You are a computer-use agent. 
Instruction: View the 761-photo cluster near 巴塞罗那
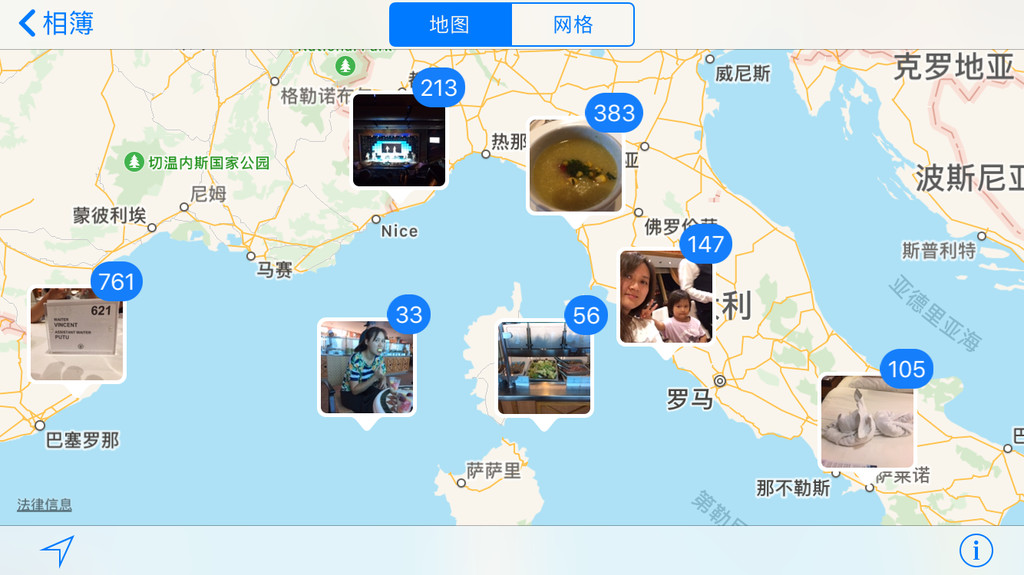coord(77,334)
